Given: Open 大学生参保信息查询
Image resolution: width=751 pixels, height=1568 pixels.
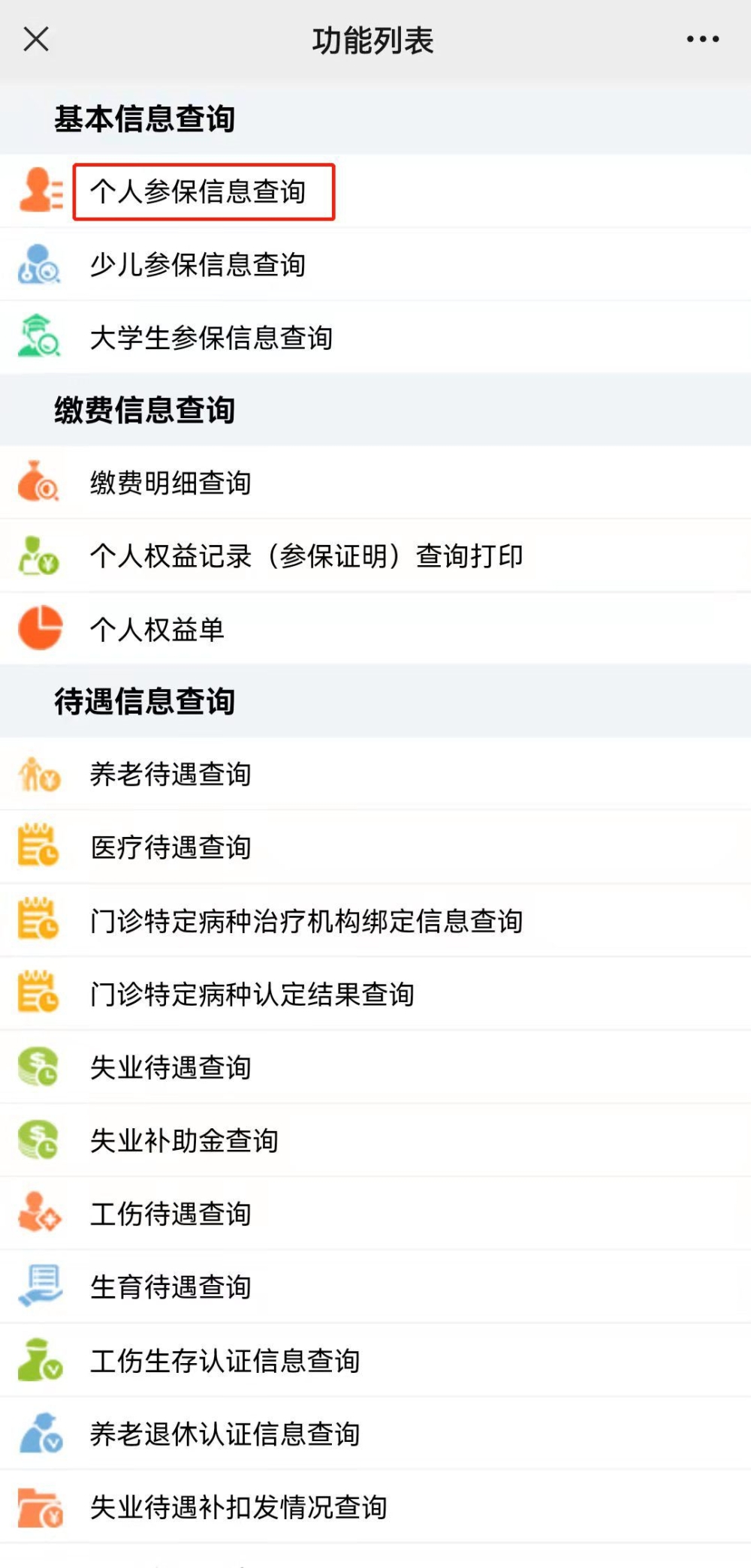Looking at the screenshot, I should [375, 337].
